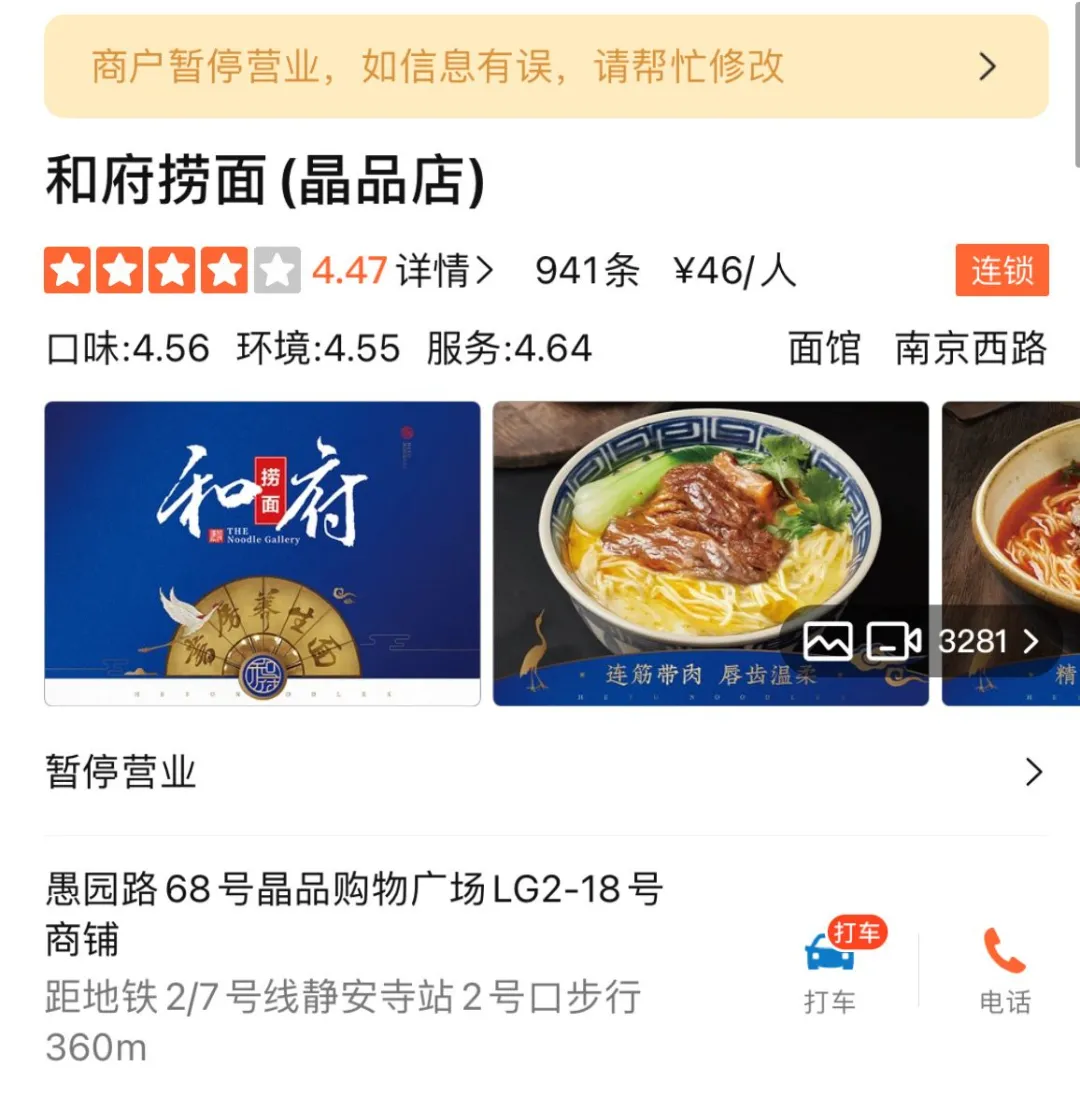Call the restaurant via 电话

click(1004, 970)
